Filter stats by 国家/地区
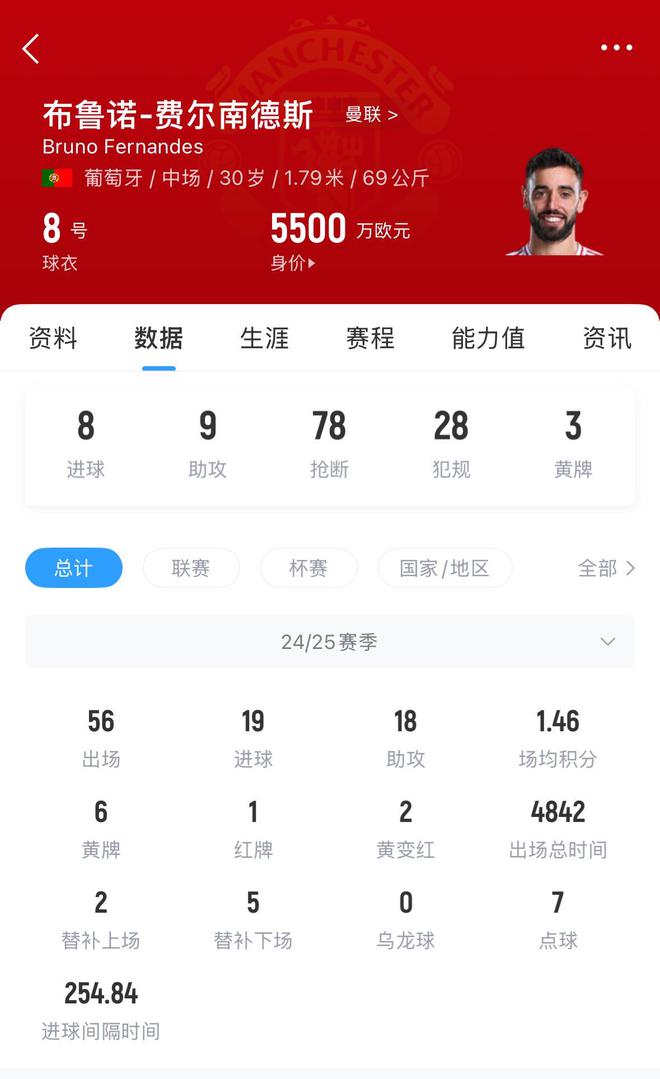This screenshot has height=1079, width=660. click(x=445, y=568)
